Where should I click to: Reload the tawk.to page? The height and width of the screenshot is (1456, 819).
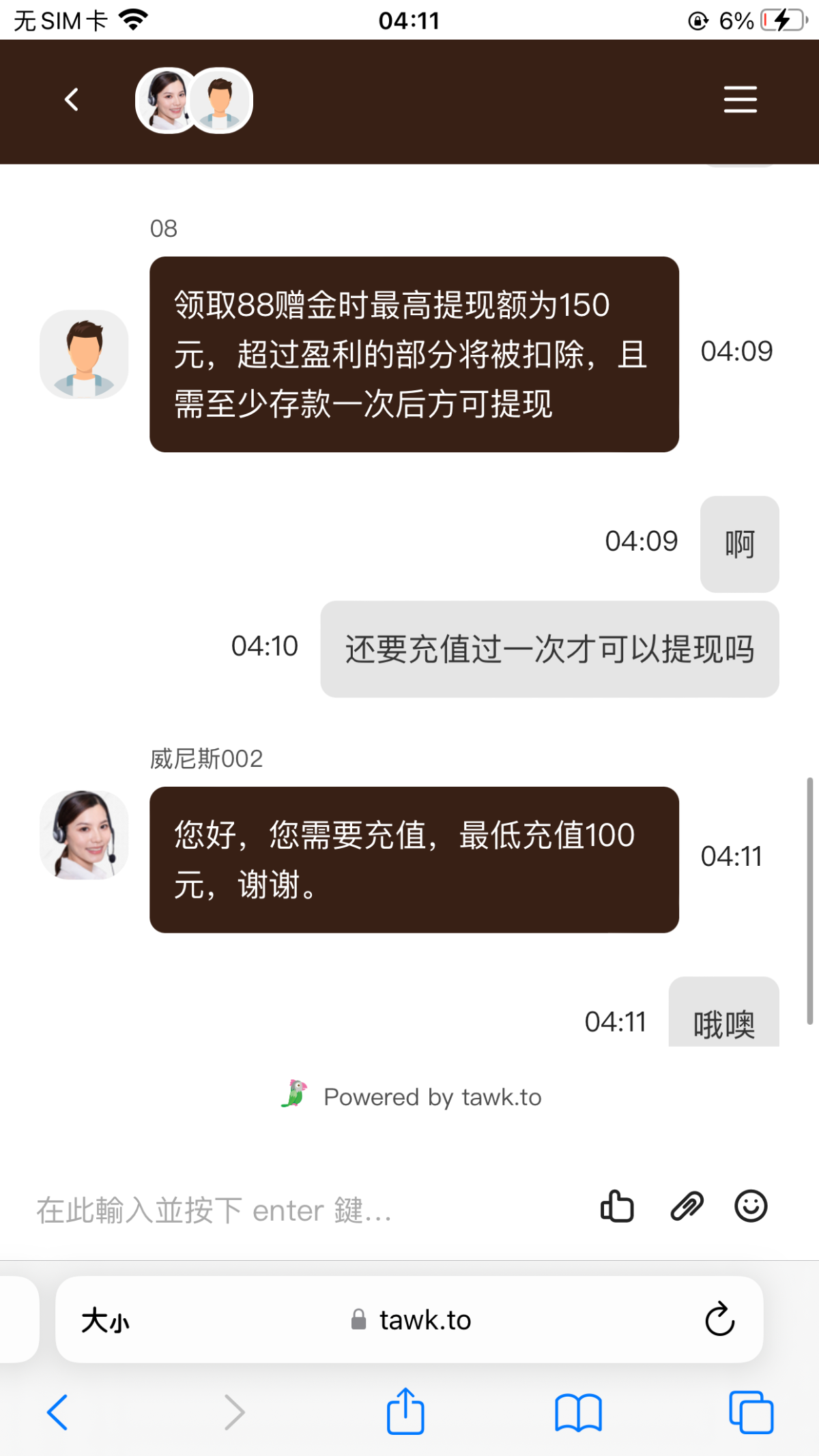[719, 1320]
